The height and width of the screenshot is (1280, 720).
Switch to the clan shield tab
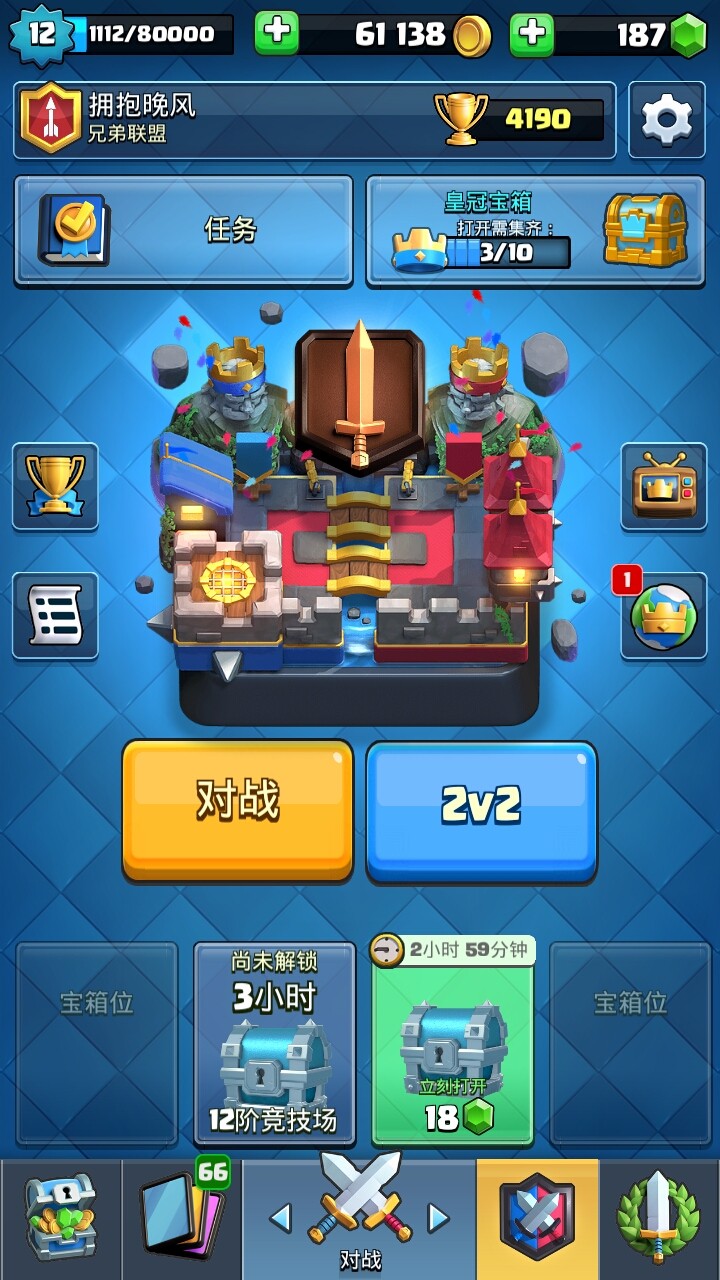[537, 1220]
